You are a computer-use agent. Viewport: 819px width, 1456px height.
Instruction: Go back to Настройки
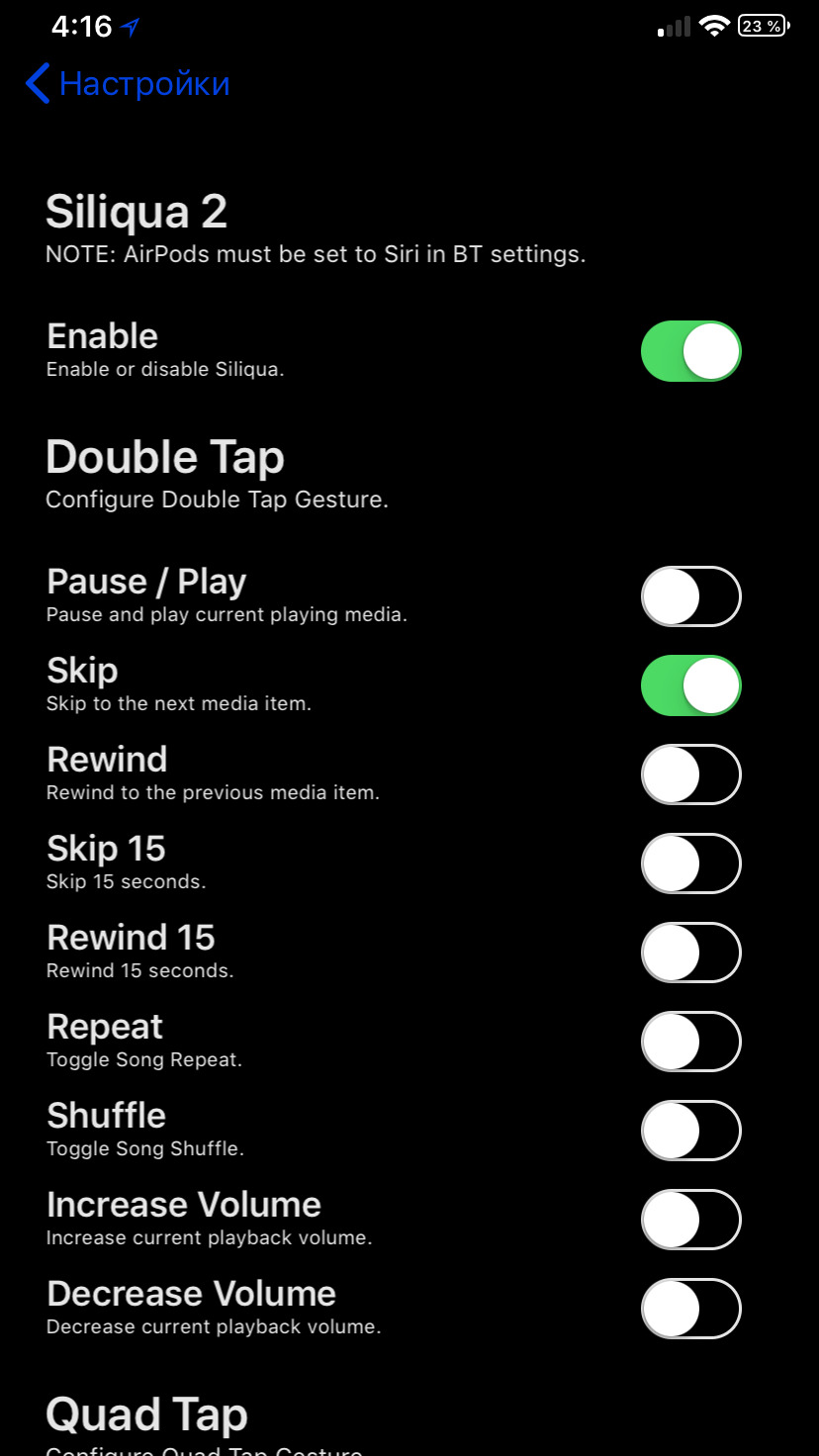pyautogui.click(x=128, y=84)
